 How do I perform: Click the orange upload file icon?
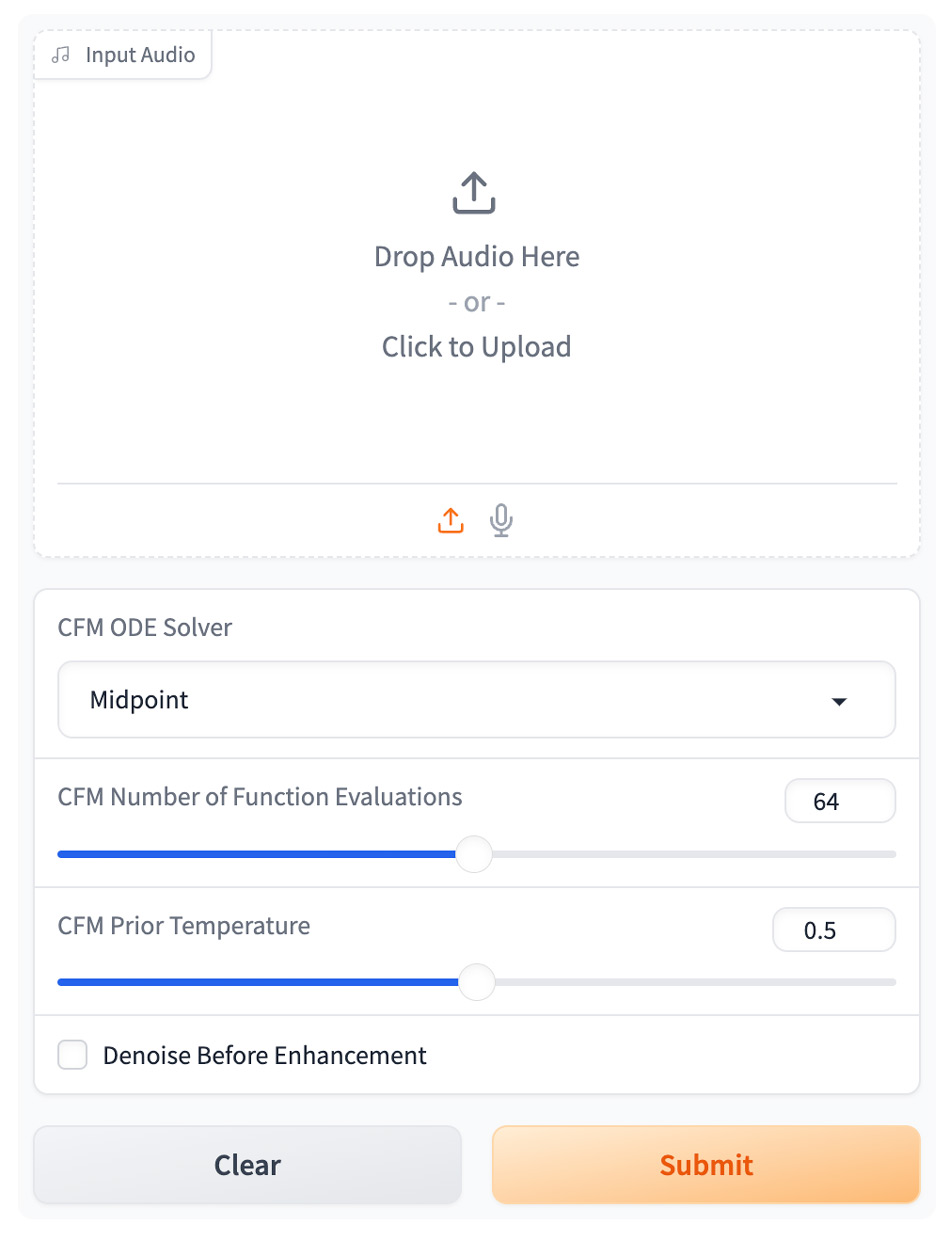pyautogui.click(x=451, y=520)
